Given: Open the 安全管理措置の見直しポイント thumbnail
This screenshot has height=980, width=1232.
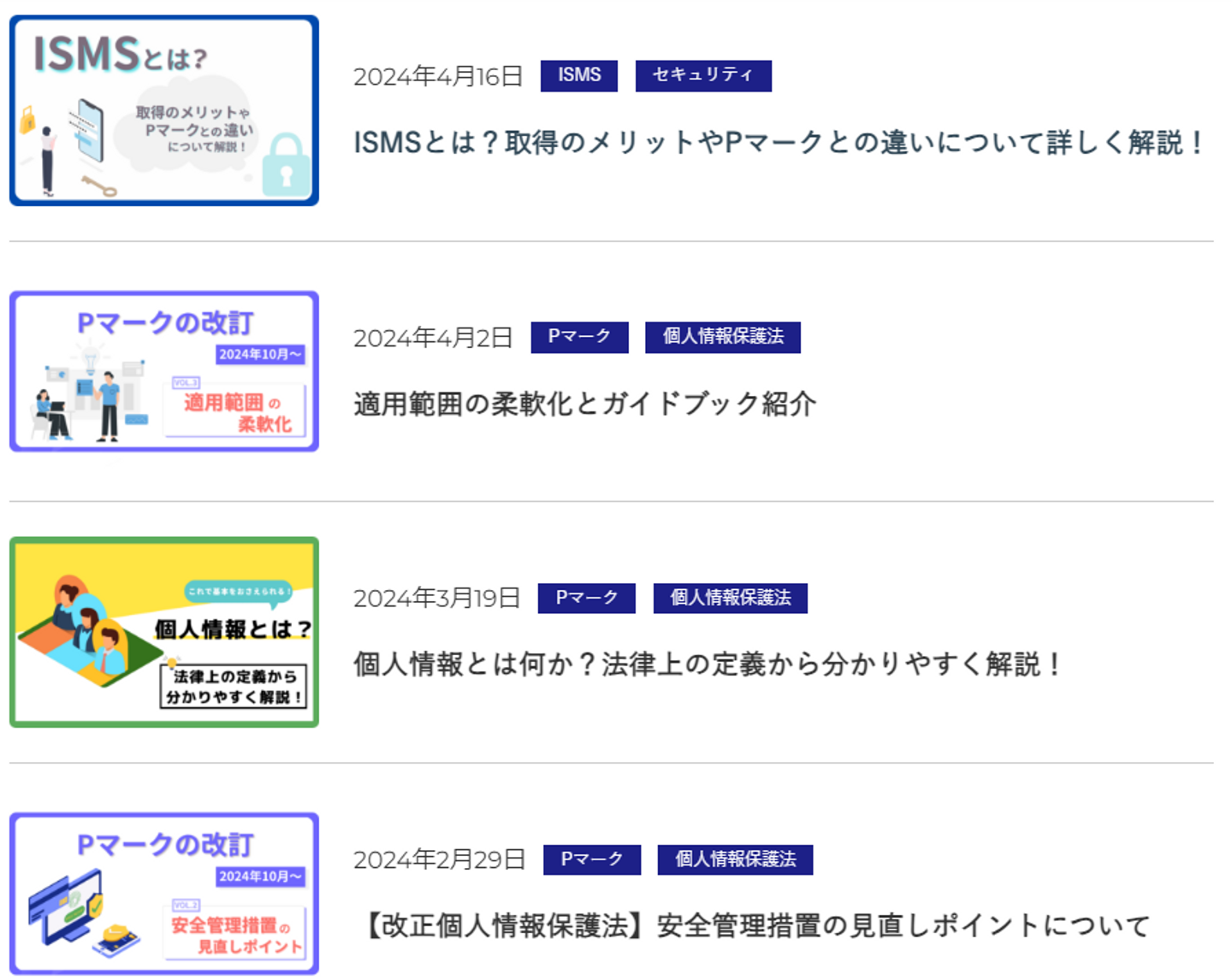Looking at the screenshot, I should (163, 893).
